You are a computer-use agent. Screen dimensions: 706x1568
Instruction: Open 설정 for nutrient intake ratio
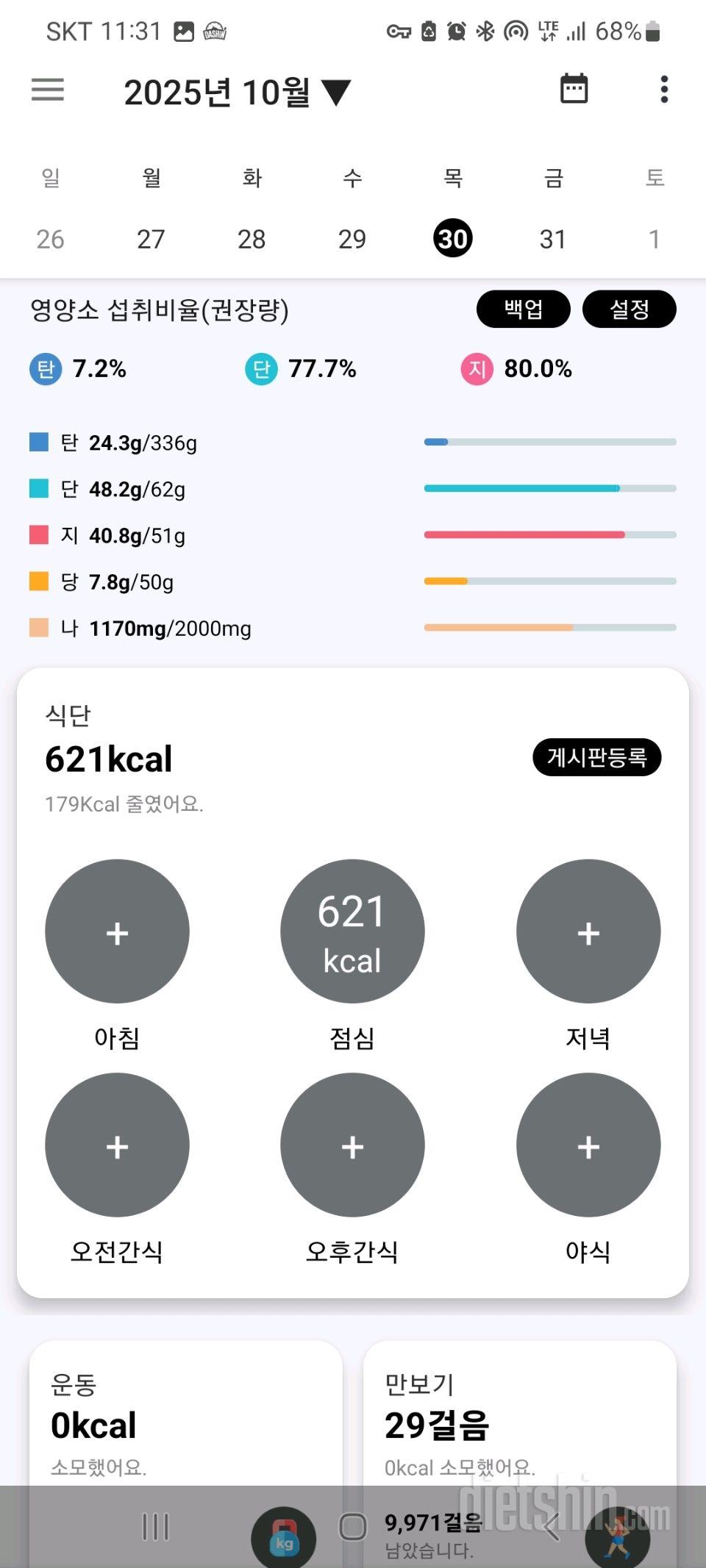629,309
